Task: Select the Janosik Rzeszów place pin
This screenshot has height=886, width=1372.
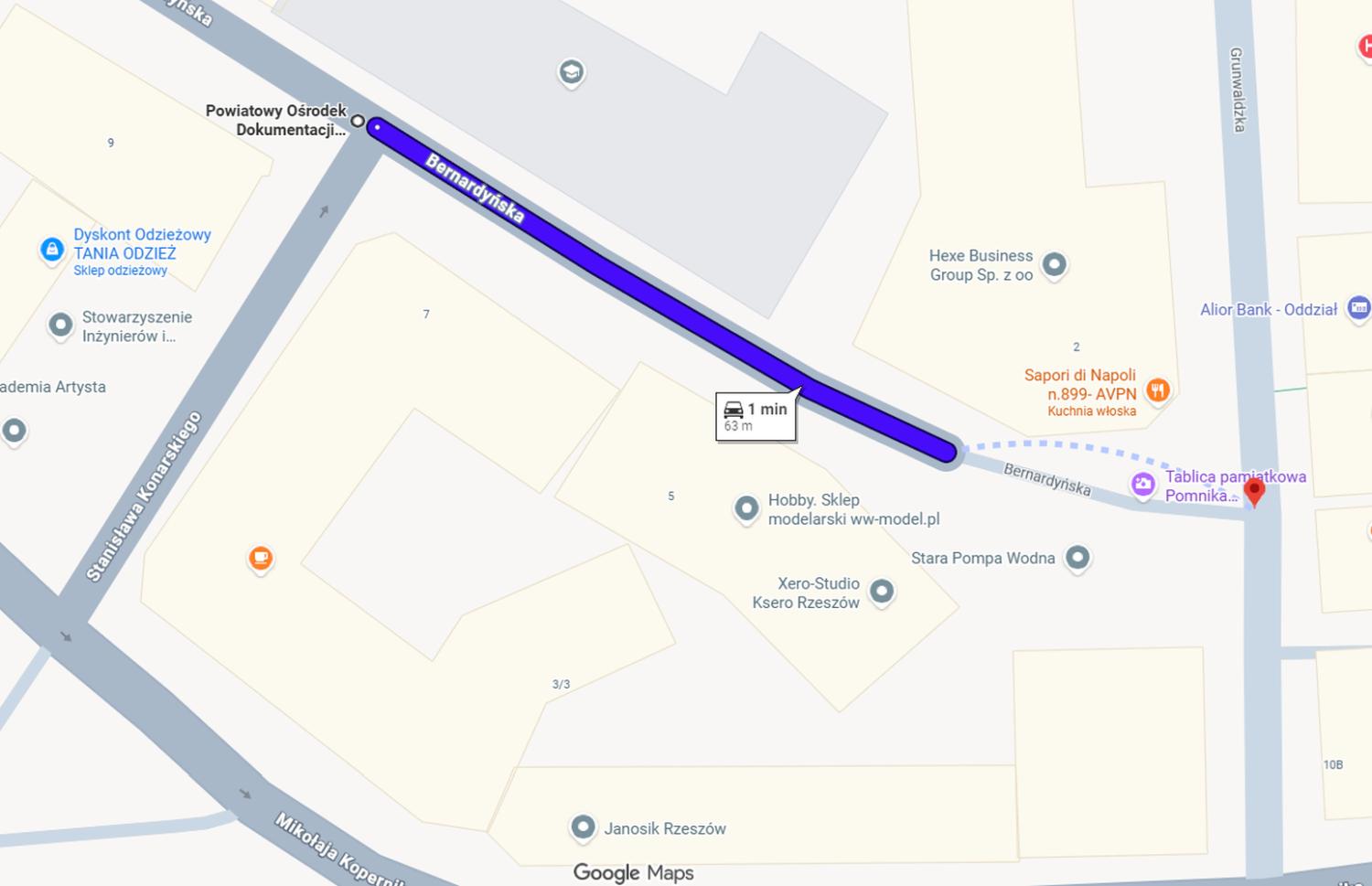Action: click(x=583, y=827)
